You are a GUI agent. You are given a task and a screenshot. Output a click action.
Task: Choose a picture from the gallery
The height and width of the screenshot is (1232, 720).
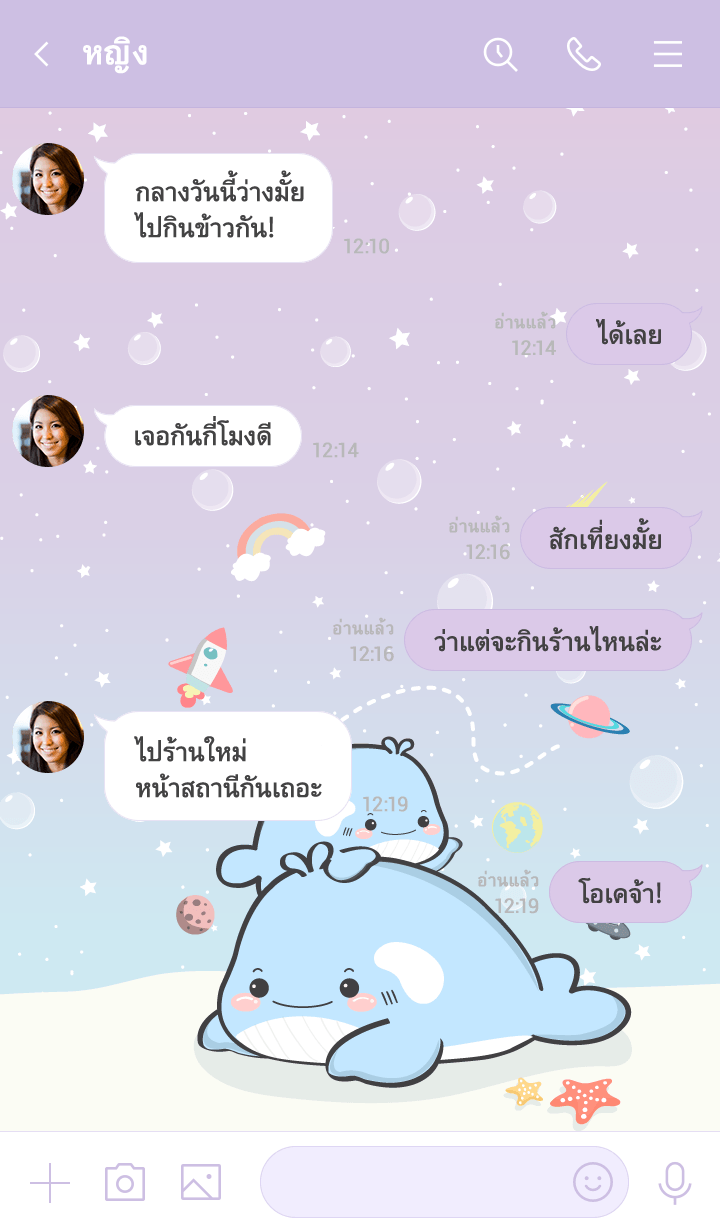tap(201, 1183)
